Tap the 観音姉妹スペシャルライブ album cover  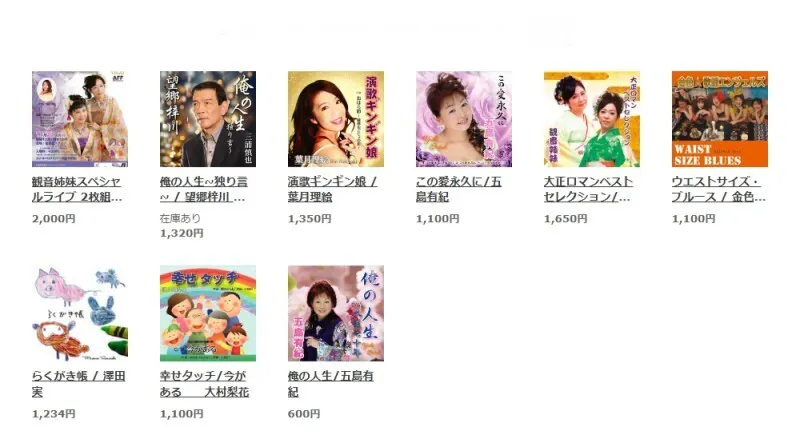coord(80,119)
